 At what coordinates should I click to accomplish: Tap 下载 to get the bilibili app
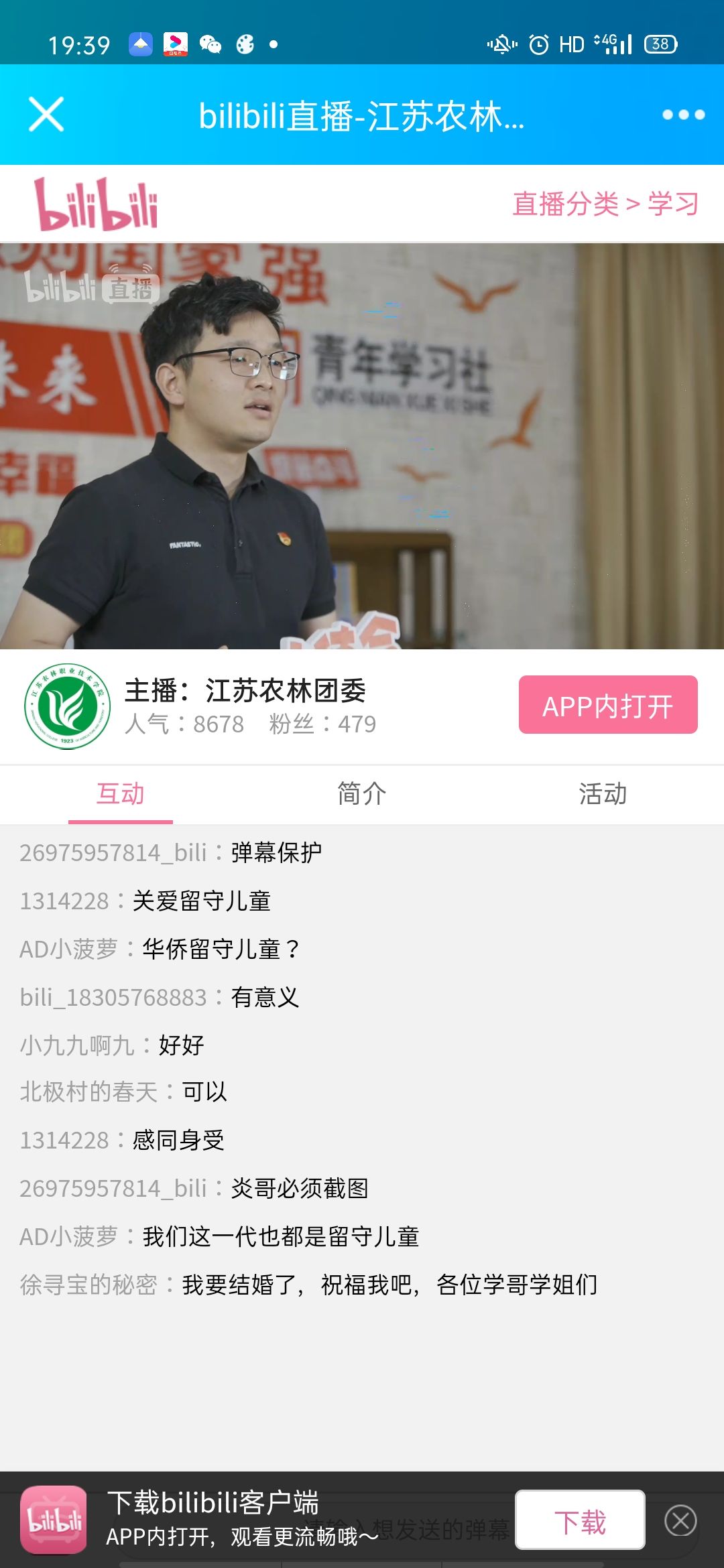(x=580, y=1520)
